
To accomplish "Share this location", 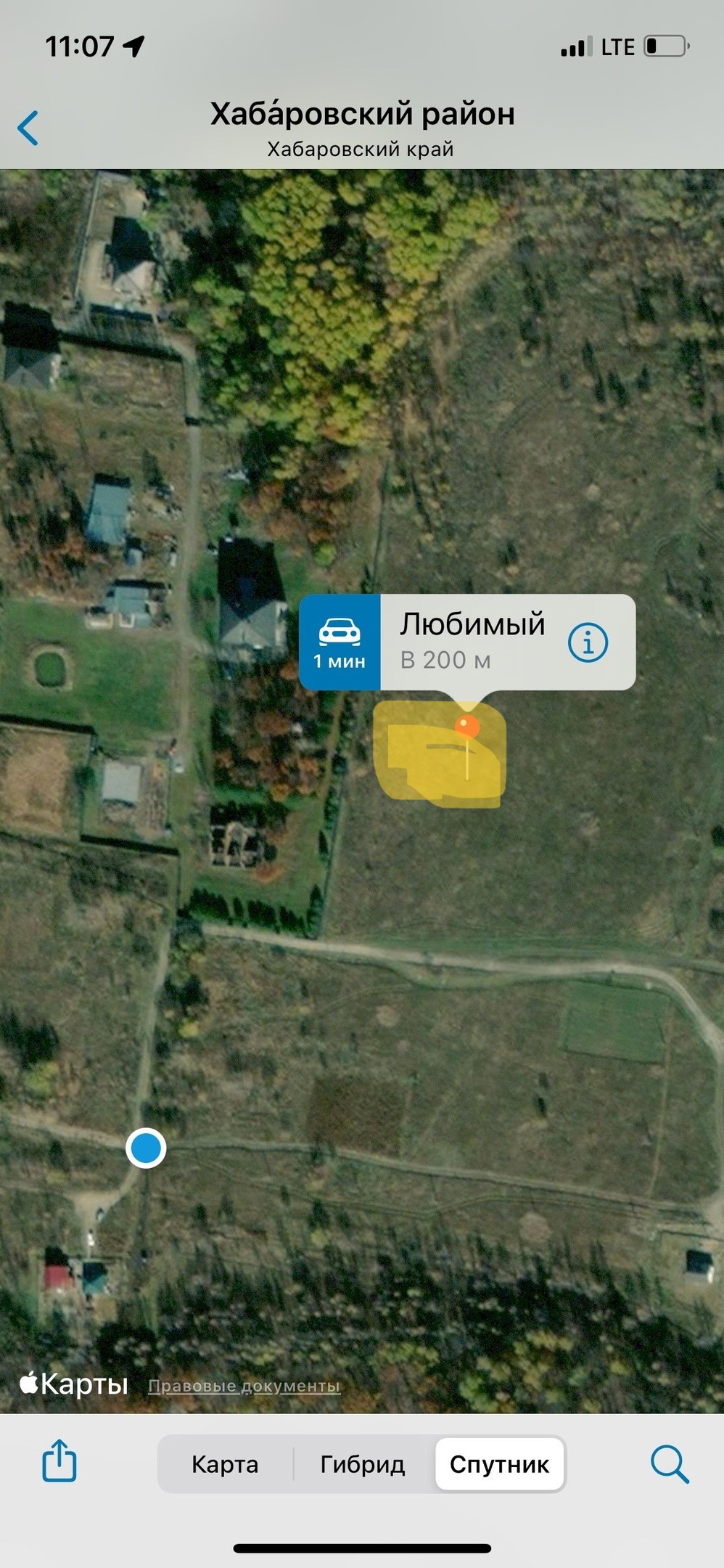I will tap(59, 1461).
